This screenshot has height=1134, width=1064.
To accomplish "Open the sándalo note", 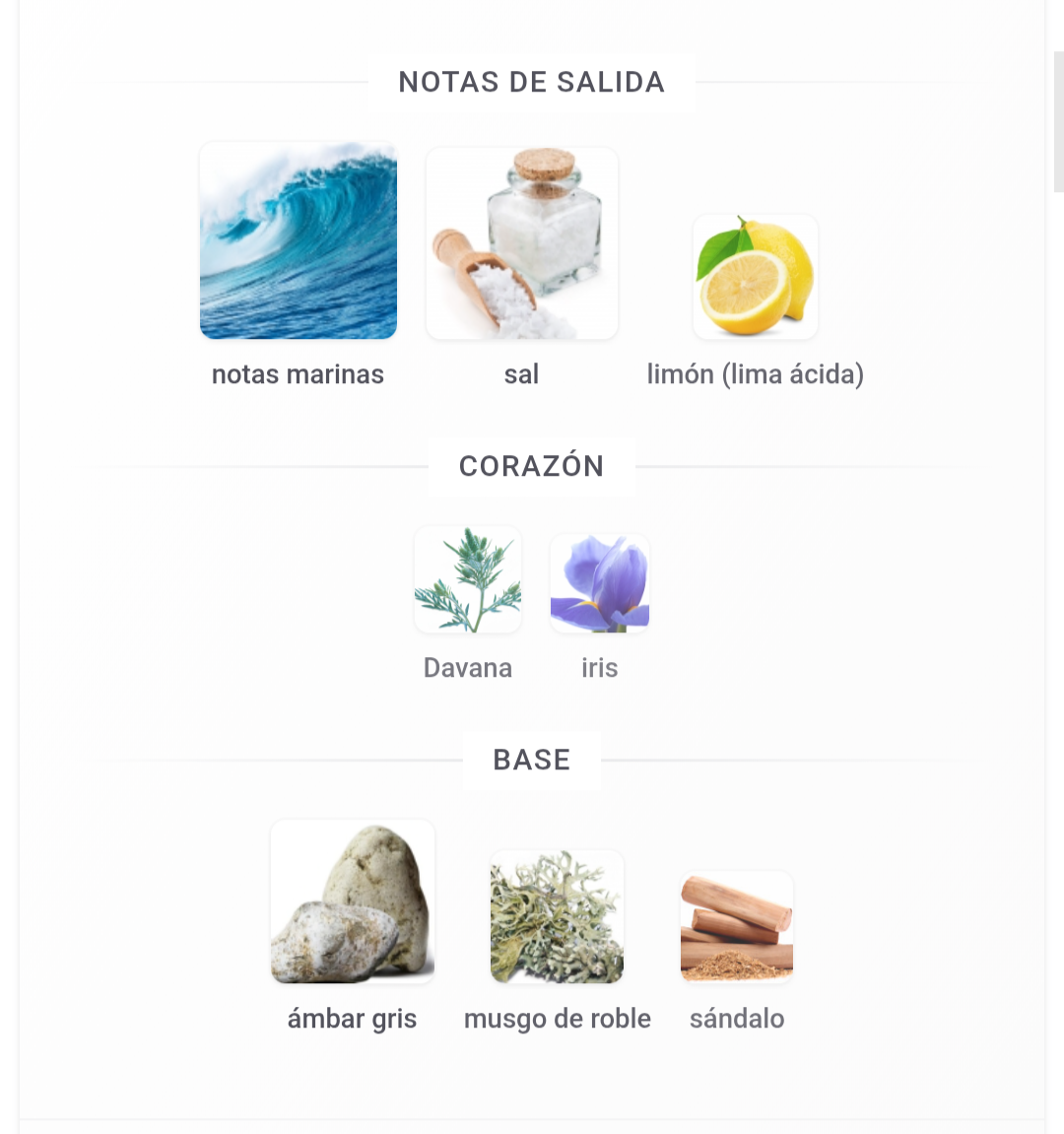I will click(737, 927).
